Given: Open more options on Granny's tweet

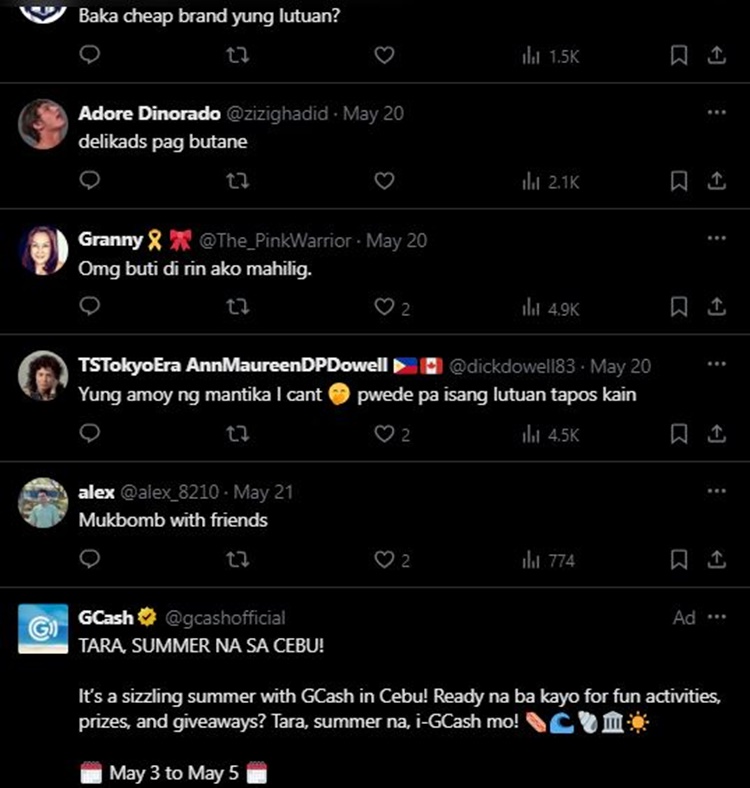Looking at the screenshot, I should (x=716, y=239).
